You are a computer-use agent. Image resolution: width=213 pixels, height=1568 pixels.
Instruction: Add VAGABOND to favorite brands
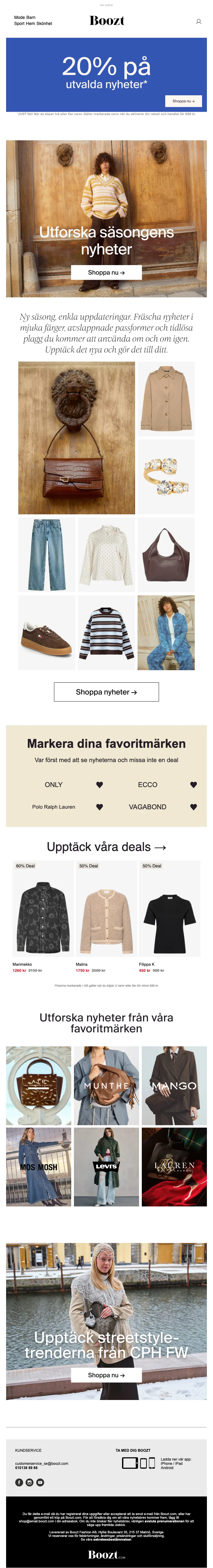pos(194,807)
